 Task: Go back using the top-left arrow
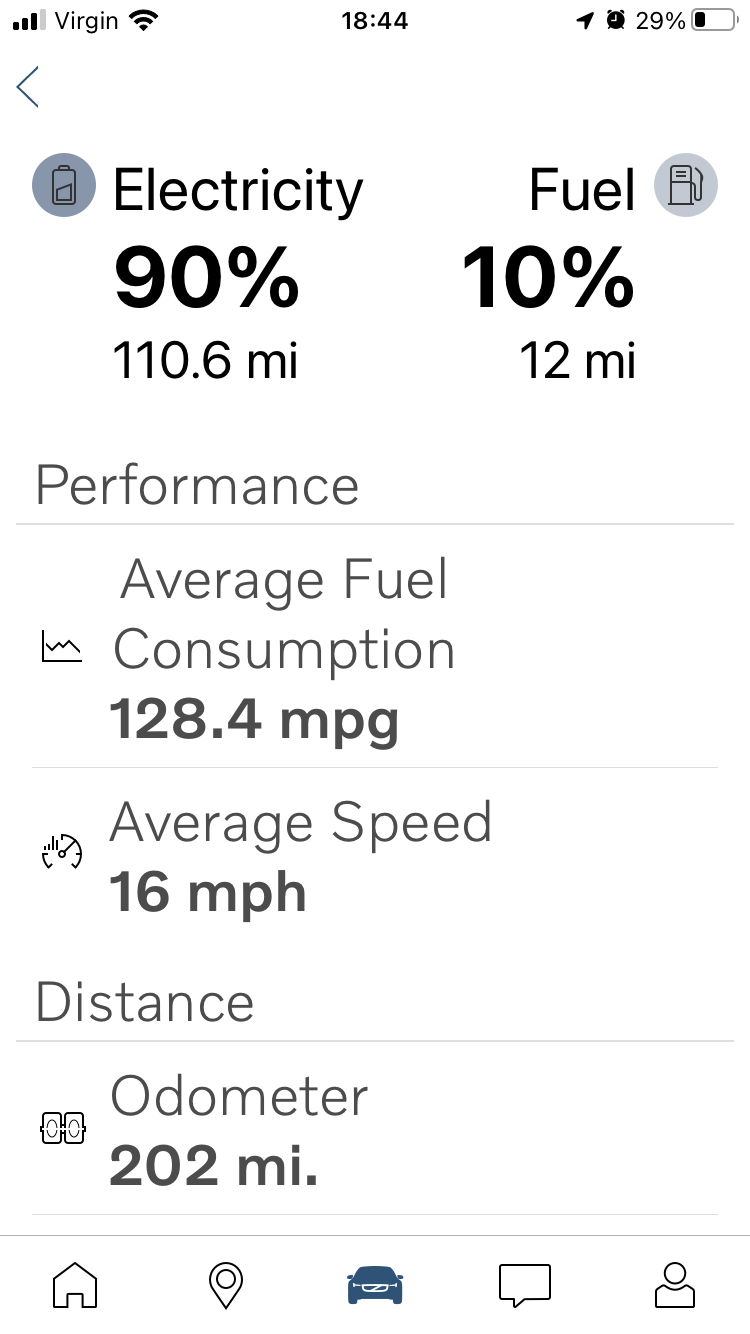pos(28,87)
